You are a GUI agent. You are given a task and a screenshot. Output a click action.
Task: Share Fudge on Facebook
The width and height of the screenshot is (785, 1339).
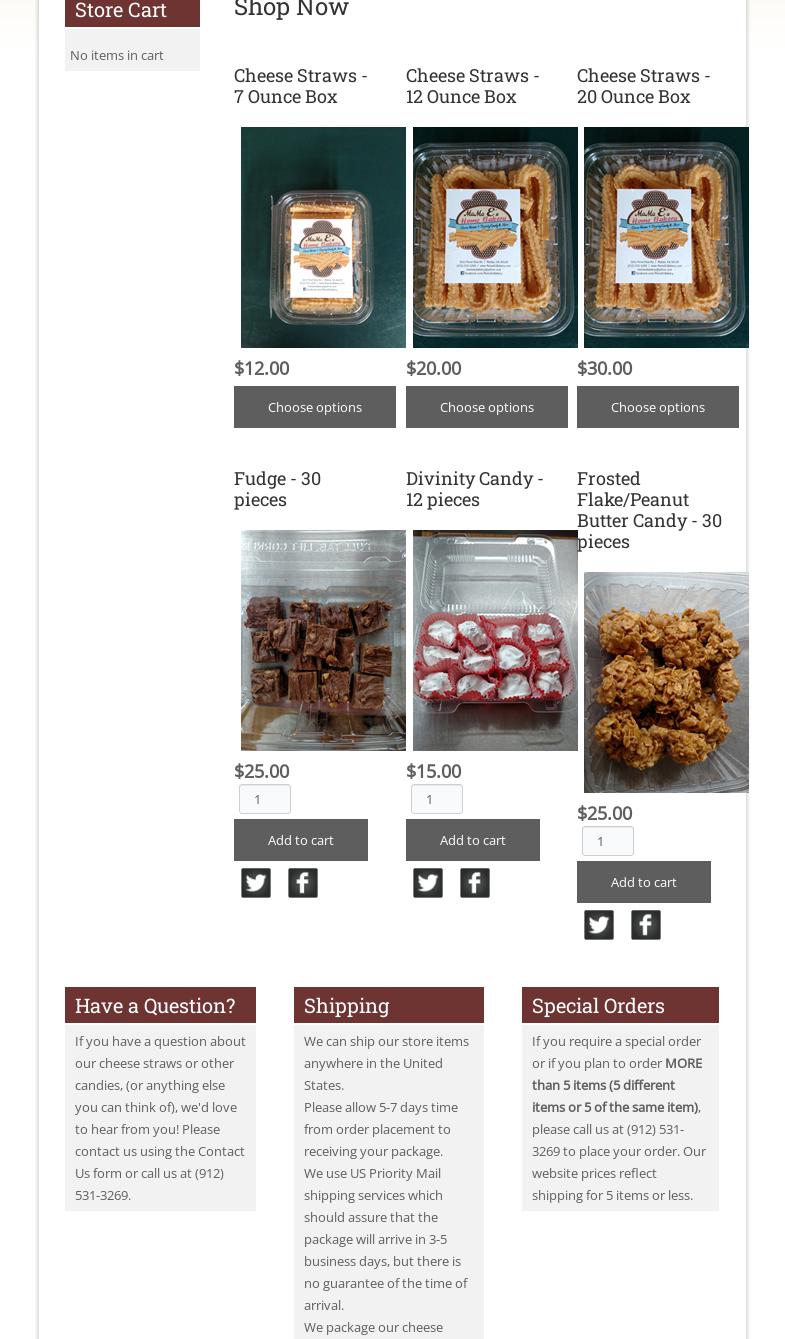302,882
